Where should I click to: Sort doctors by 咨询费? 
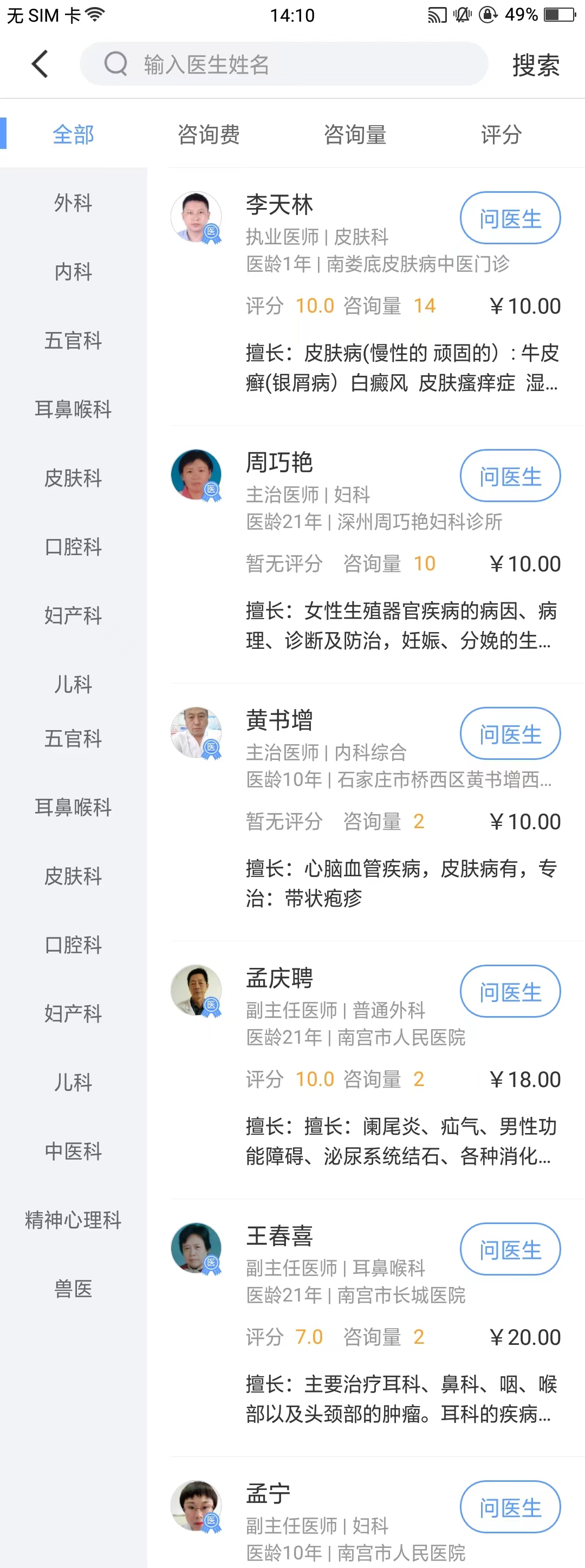tap(208, 134)
